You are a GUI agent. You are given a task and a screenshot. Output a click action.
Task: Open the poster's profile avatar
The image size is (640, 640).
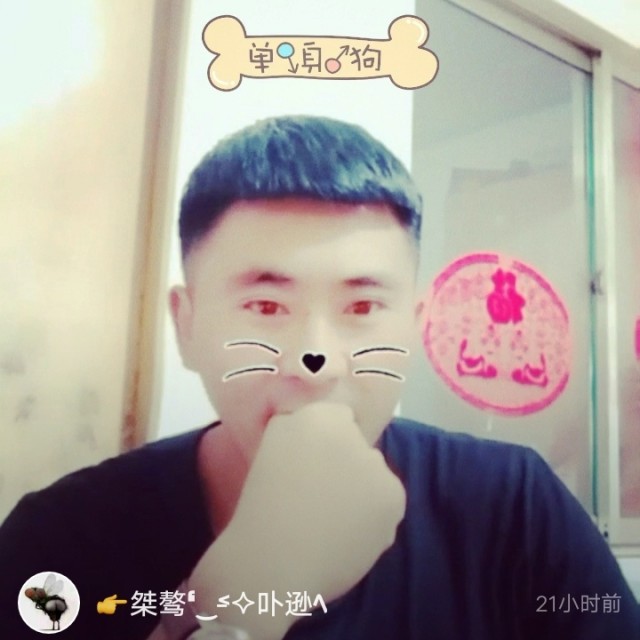click(x=49, y=603)
